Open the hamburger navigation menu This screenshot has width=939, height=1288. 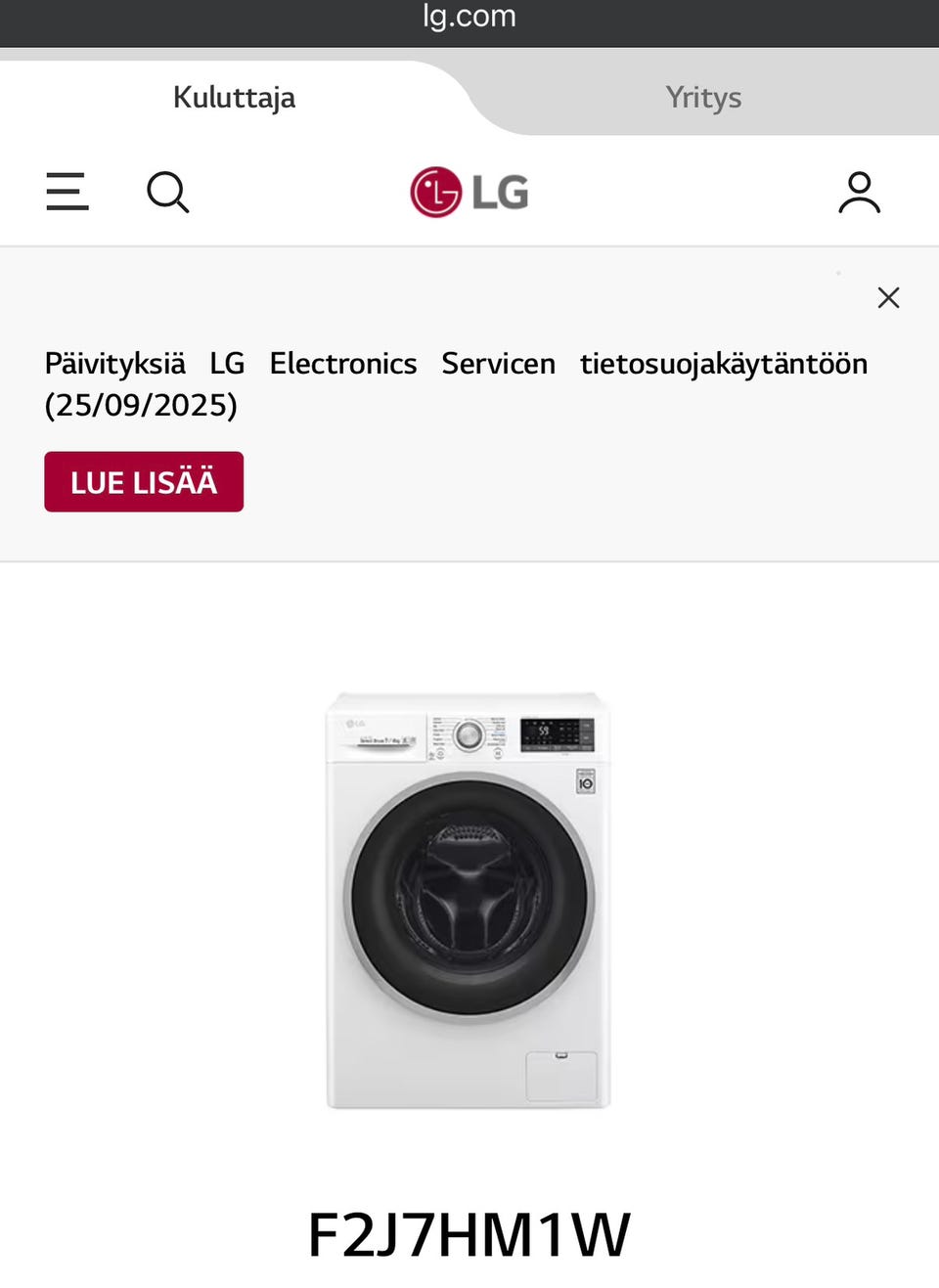click(x=67, y=192)
